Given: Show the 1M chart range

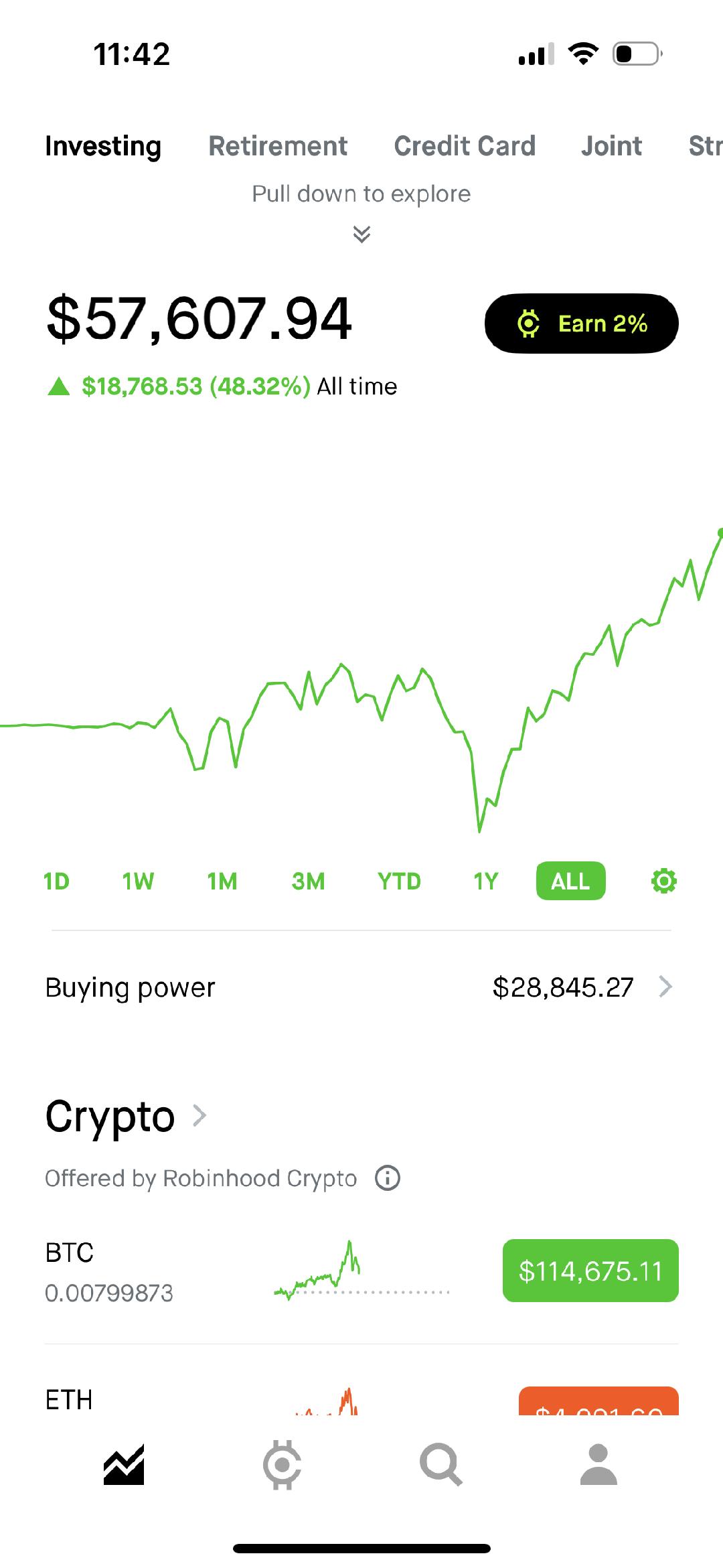Looking at the screenshot, I should (x=222, y=881).
